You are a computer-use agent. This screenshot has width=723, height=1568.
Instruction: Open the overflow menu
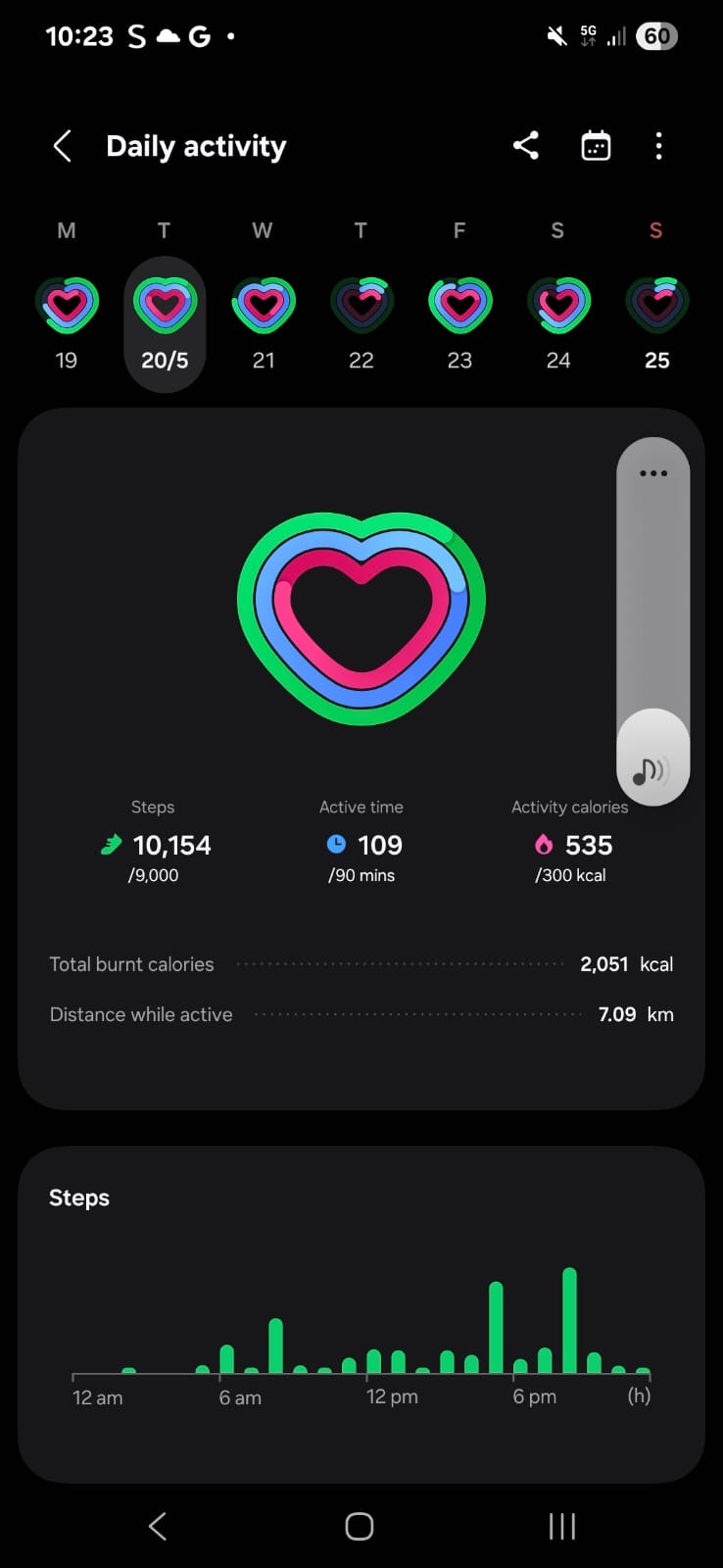click(658, 146)
